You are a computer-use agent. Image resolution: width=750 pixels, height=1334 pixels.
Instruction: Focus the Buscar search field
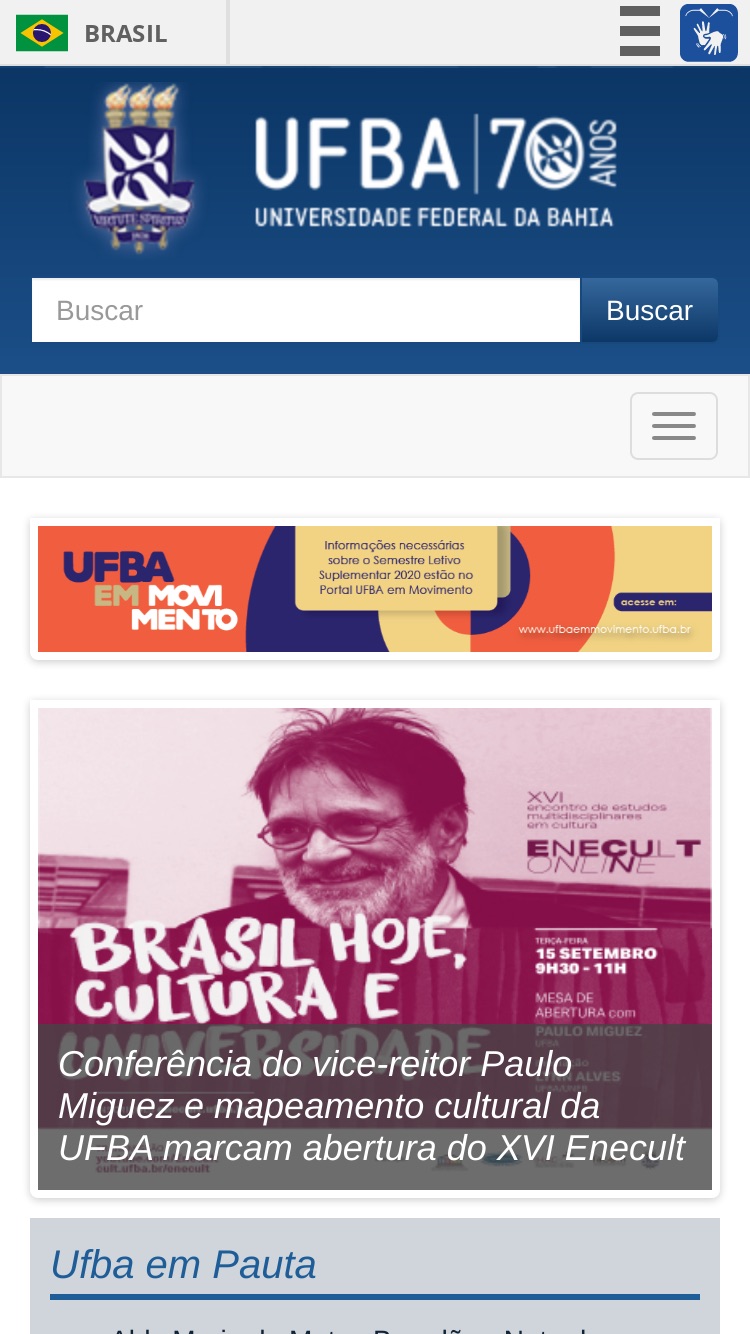point(306,310)
